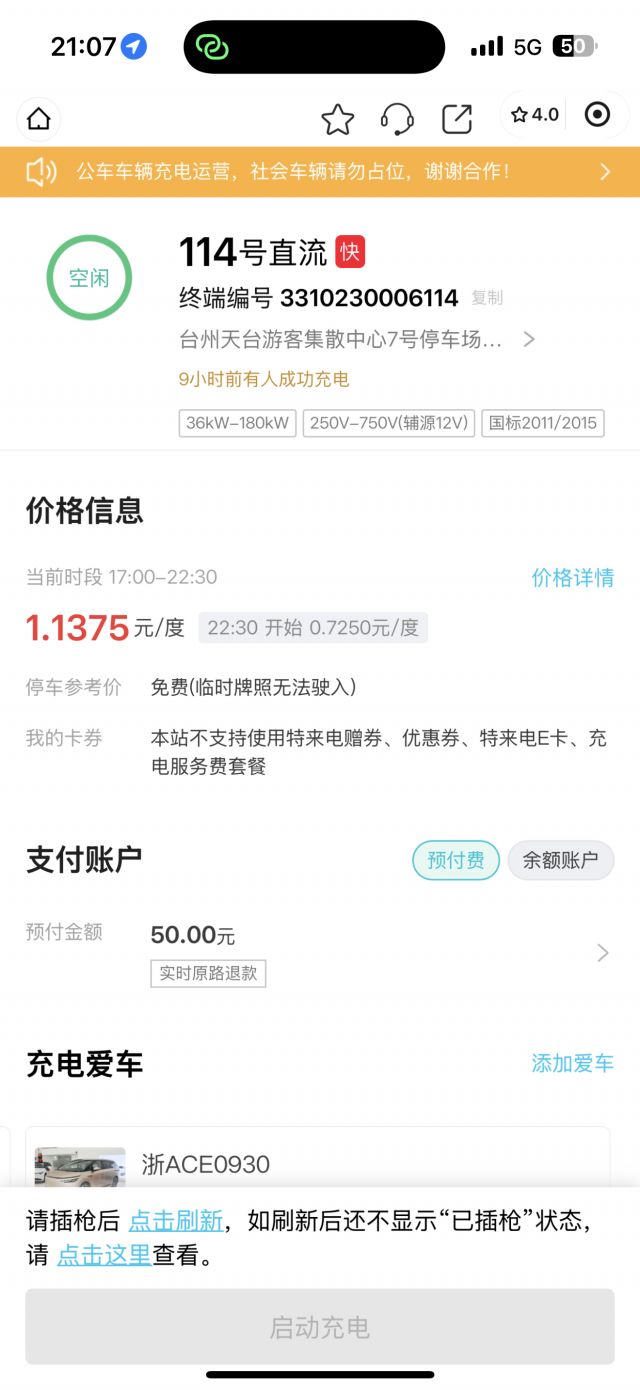Tap 点击刷新 to refresh plug status

[176, 1220]
